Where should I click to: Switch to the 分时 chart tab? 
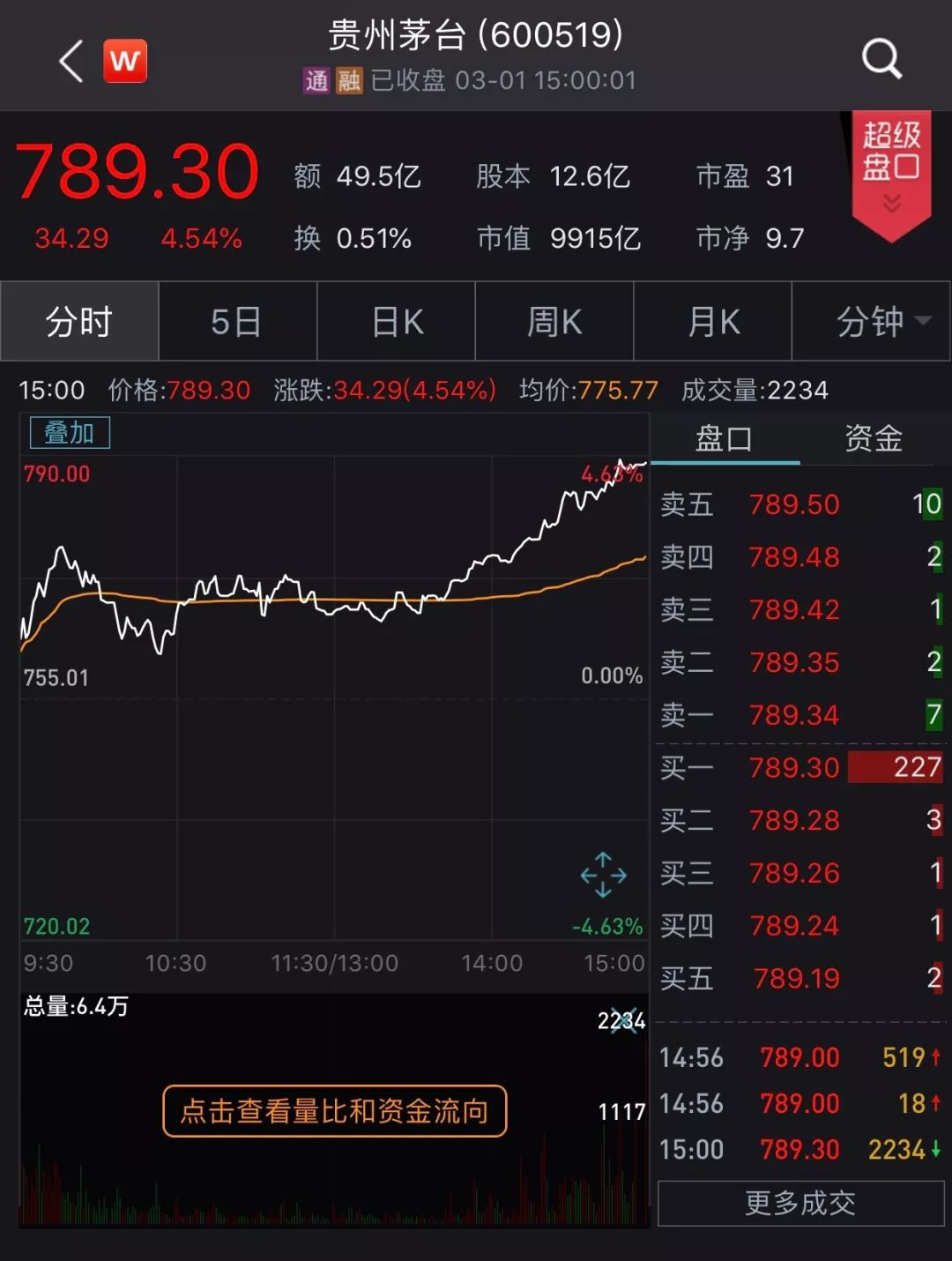click(79, 322)
